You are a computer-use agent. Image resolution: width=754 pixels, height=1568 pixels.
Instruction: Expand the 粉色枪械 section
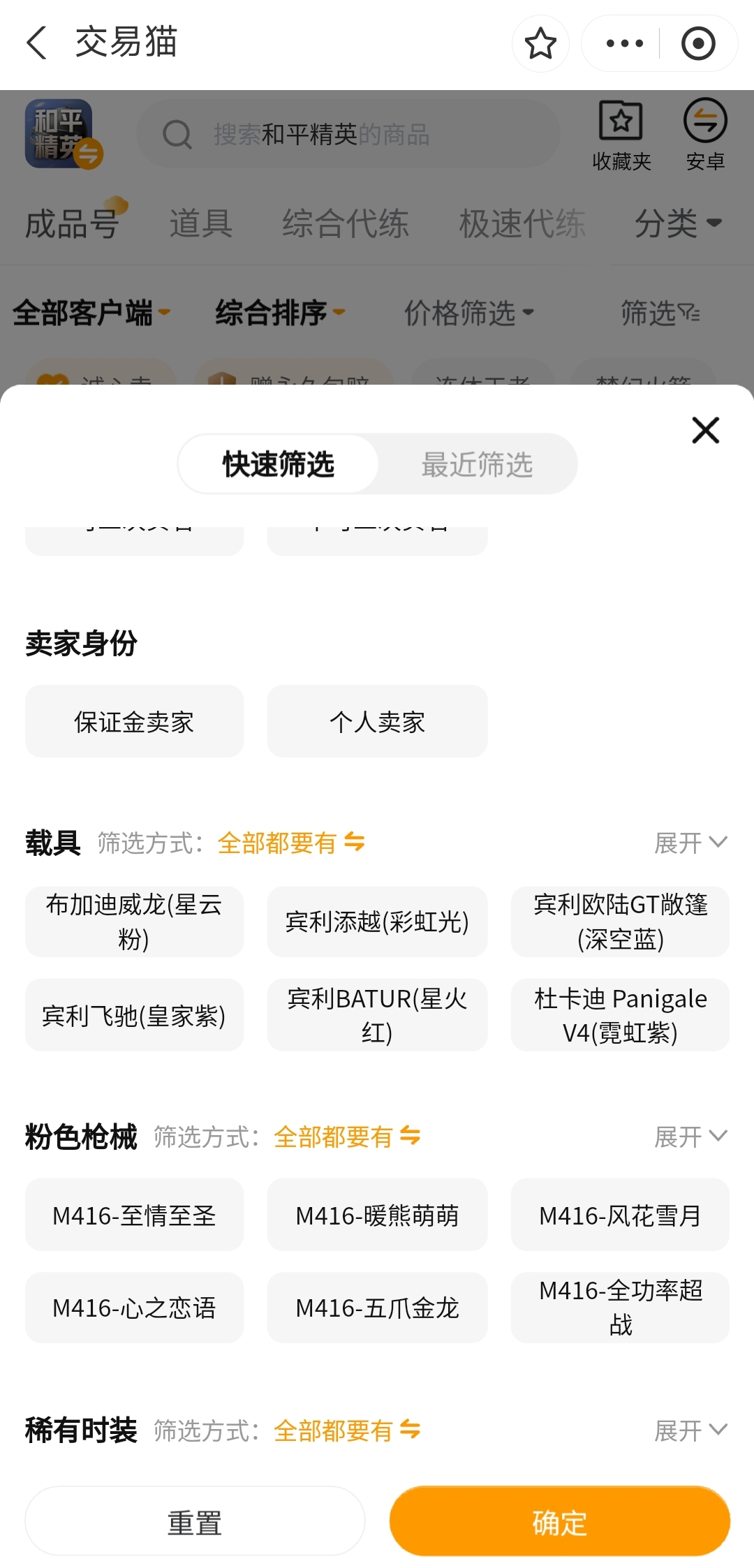pyautogui.click(x=690, y=1137)
